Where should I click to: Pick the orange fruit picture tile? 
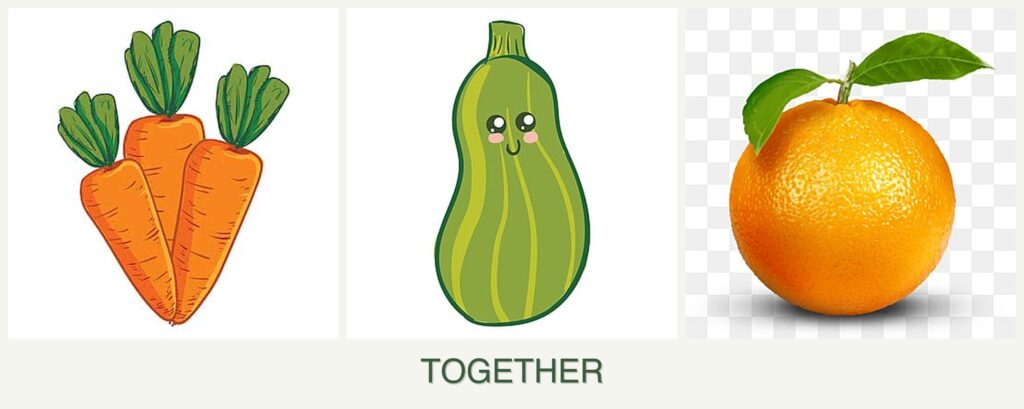click(848, 175)
